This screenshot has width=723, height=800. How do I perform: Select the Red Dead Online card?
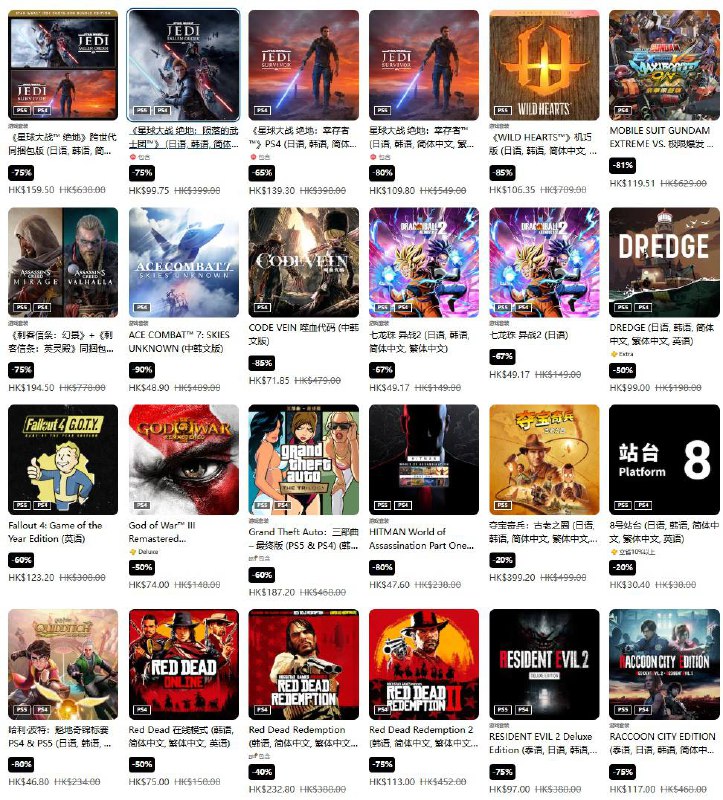(183, 664)
